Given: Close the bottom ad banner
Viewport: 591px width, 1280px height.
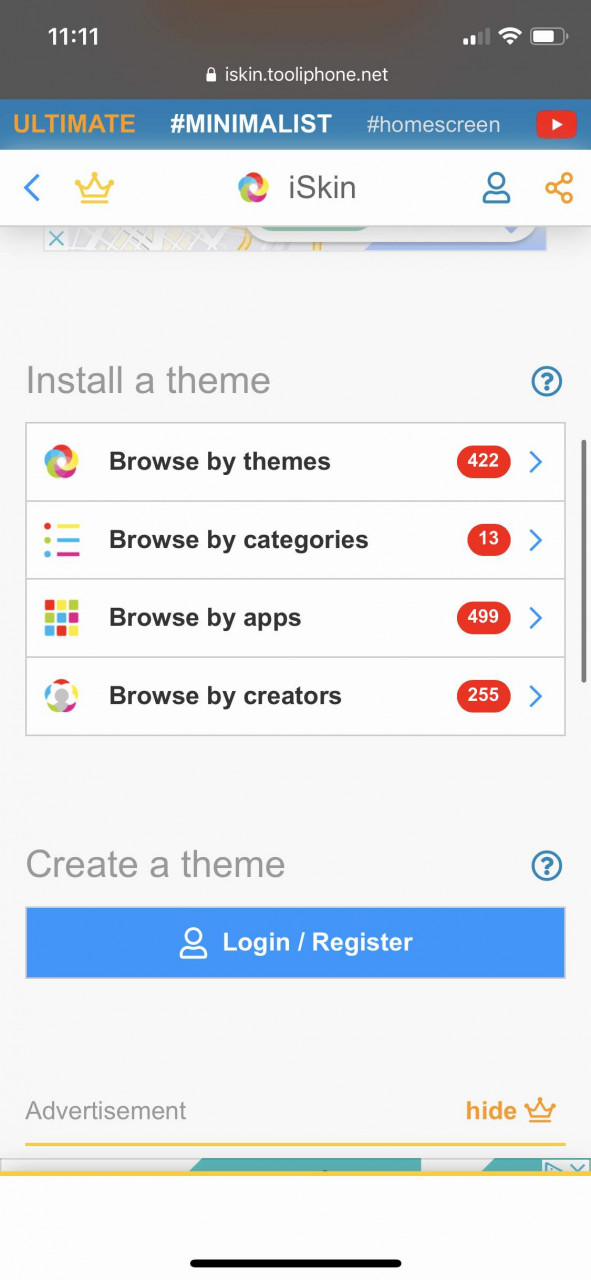Looking at the screenshot, I should click(577, 1167).
